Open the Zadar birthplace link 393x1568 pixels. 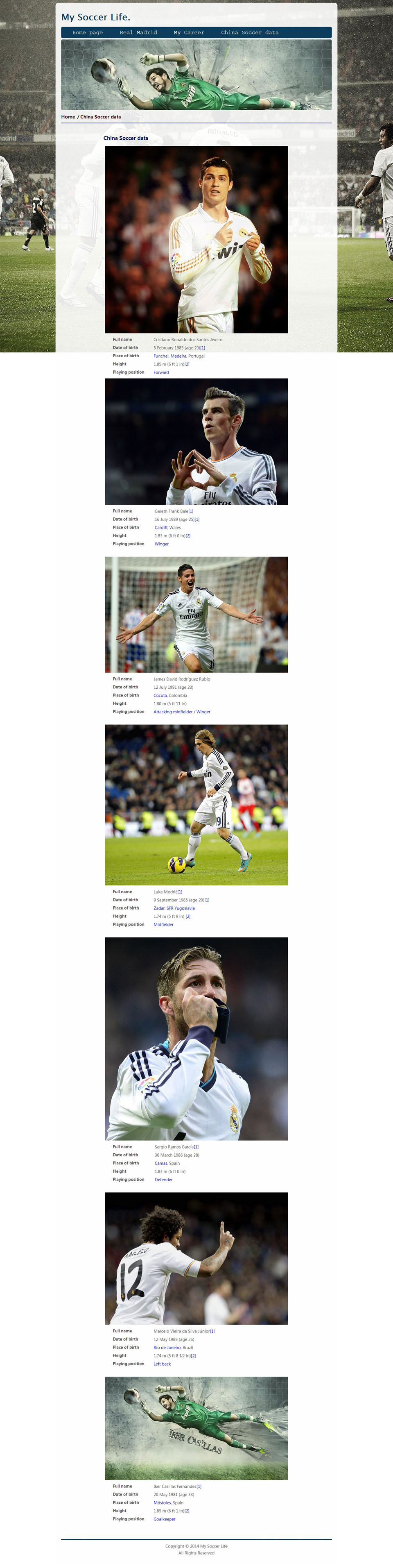tap(159, 908)
